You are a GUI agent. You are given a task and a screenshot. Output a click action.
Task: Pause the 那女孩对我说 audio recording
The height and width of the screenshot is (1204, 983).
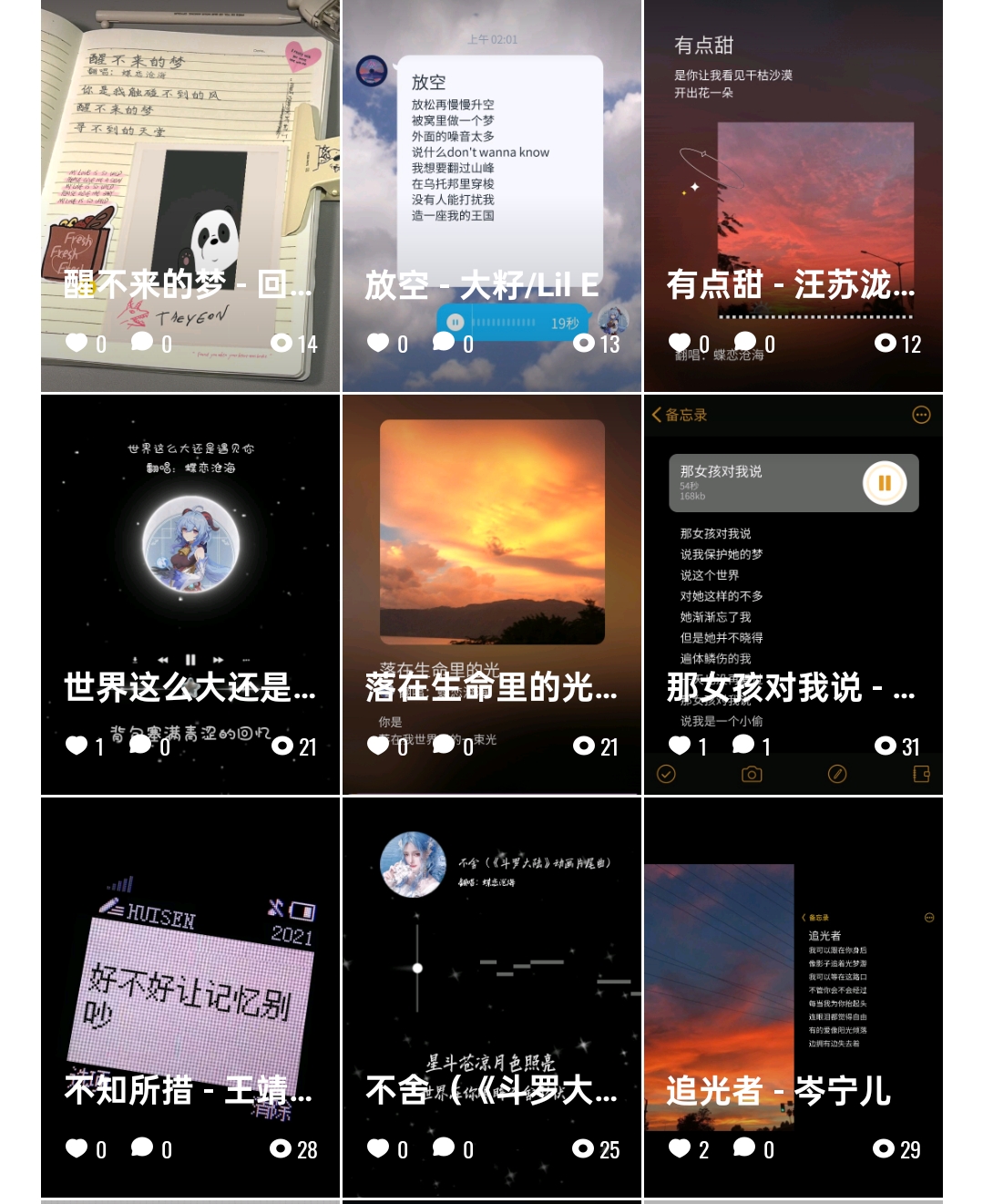[x=883, y=483]
